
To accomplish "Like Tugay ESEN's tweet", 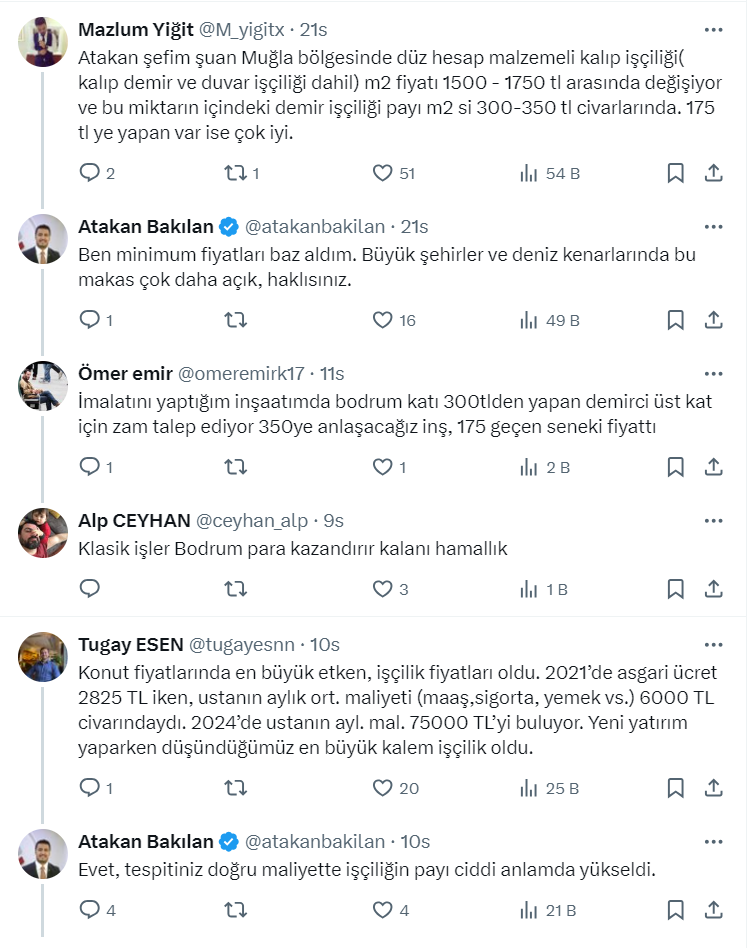I will tap(382, 788).
